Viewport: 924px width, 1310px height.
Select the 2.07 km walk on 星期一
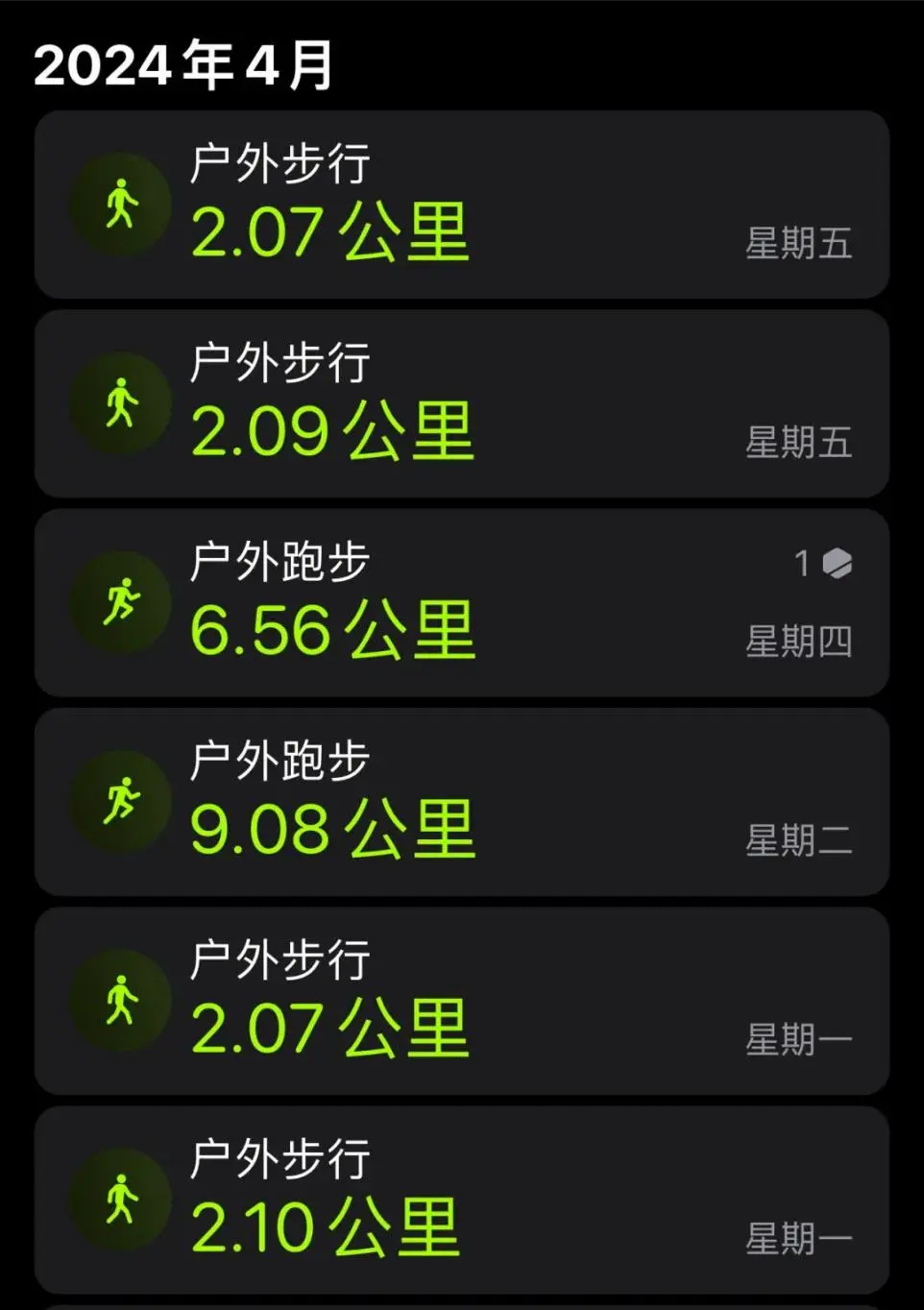pyautogui.click(x=461, y=1001)
